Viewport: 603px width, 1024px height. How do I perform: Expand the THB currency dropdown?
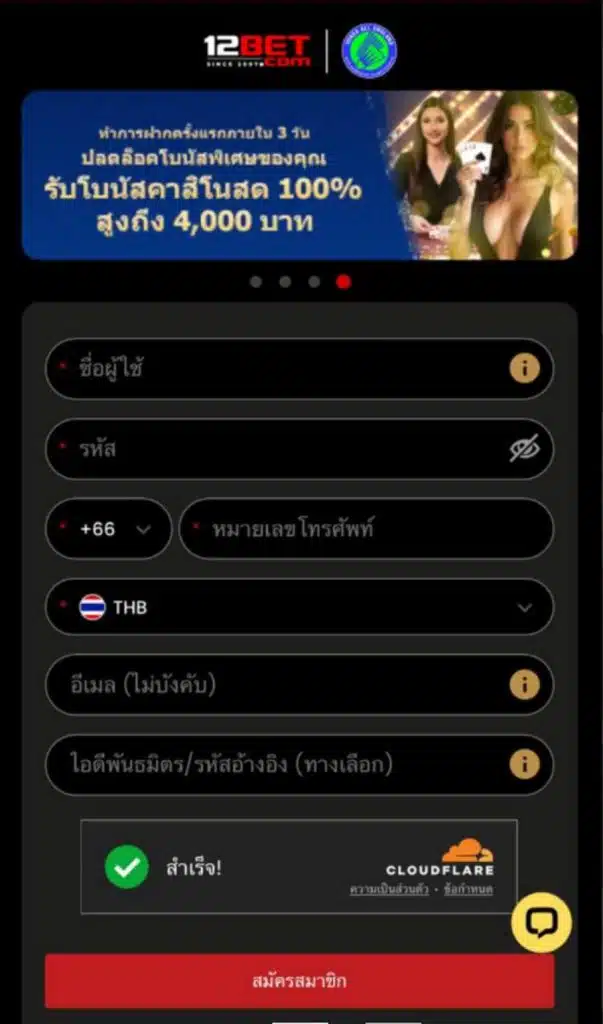[x=299, y=607]
